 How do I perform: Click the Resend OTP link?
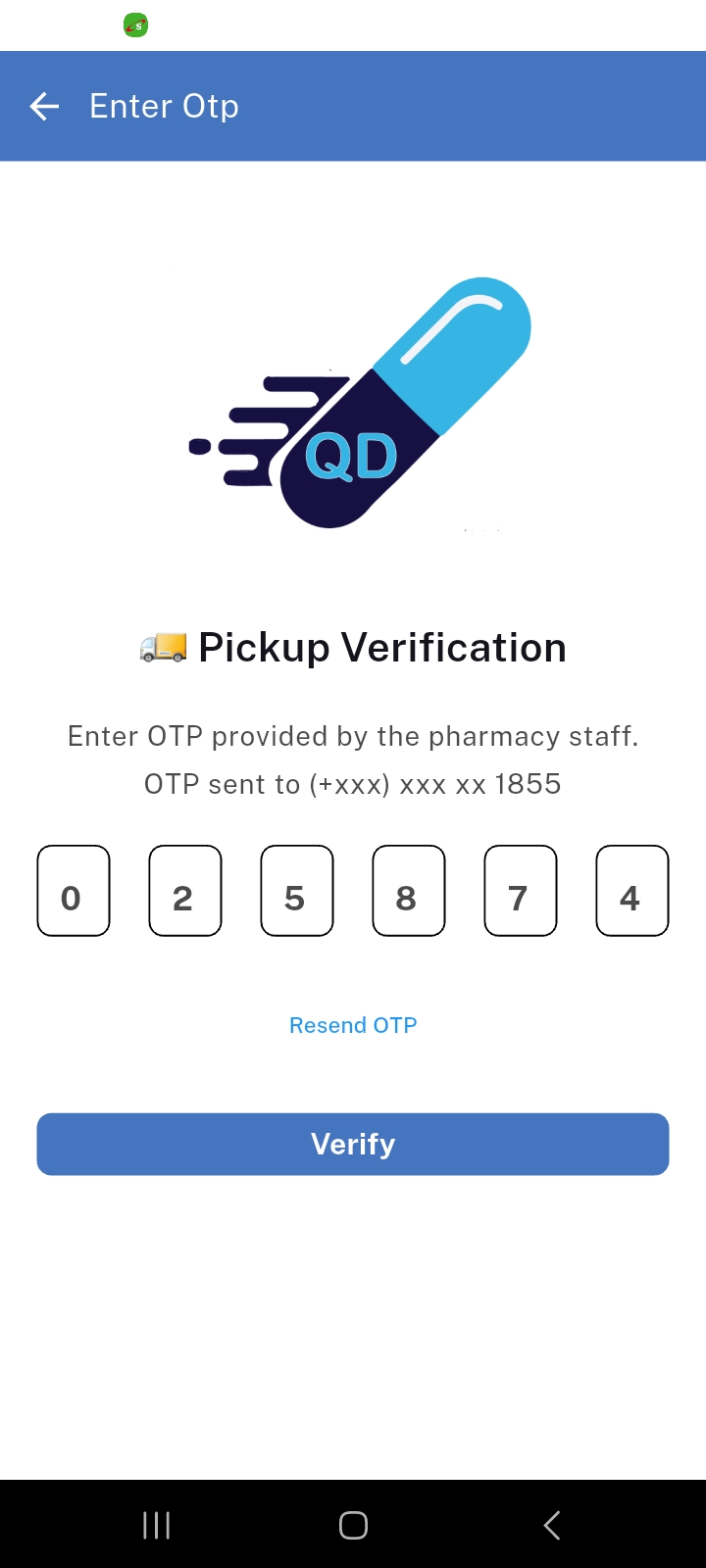(x=353, y=1025)
